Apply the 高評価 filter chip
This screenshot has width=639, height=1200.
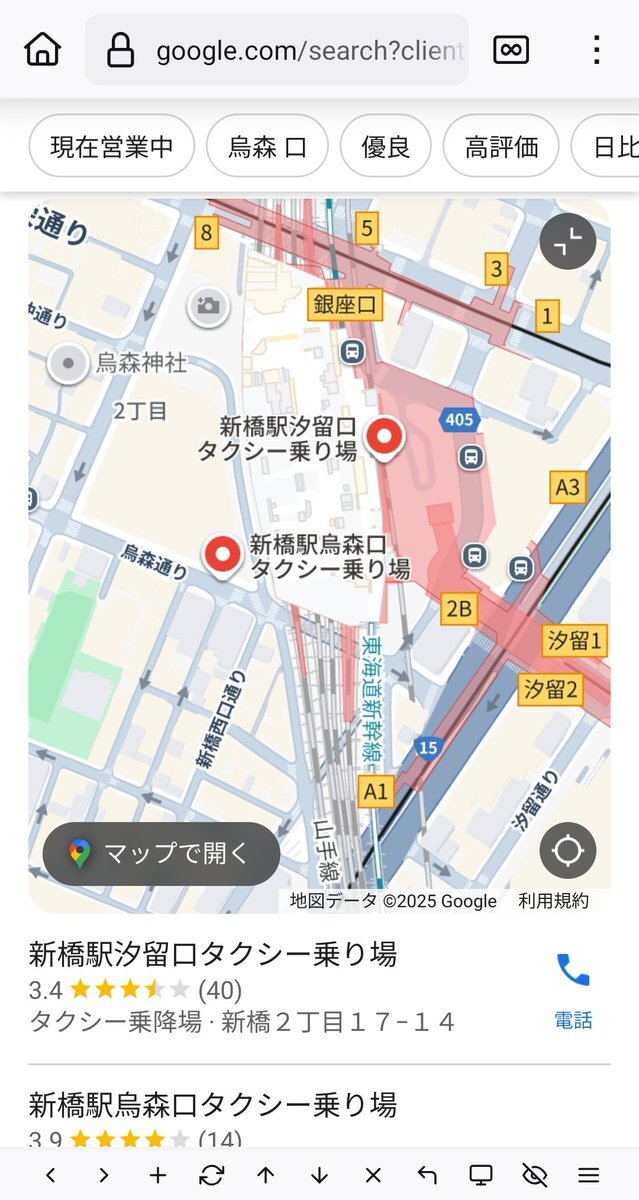[502, 147]
